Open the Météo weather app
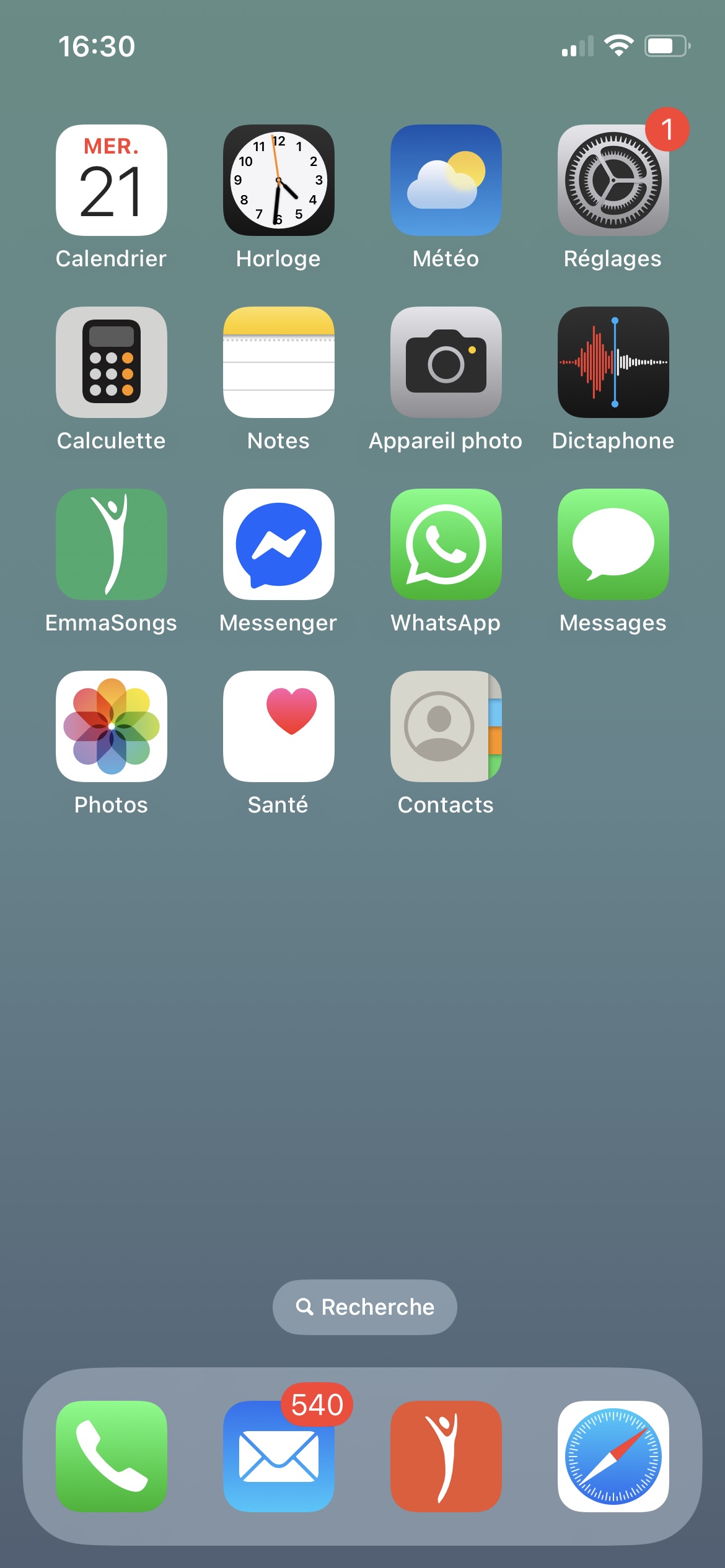This screenshot has width=725, height=1568. 446,180
